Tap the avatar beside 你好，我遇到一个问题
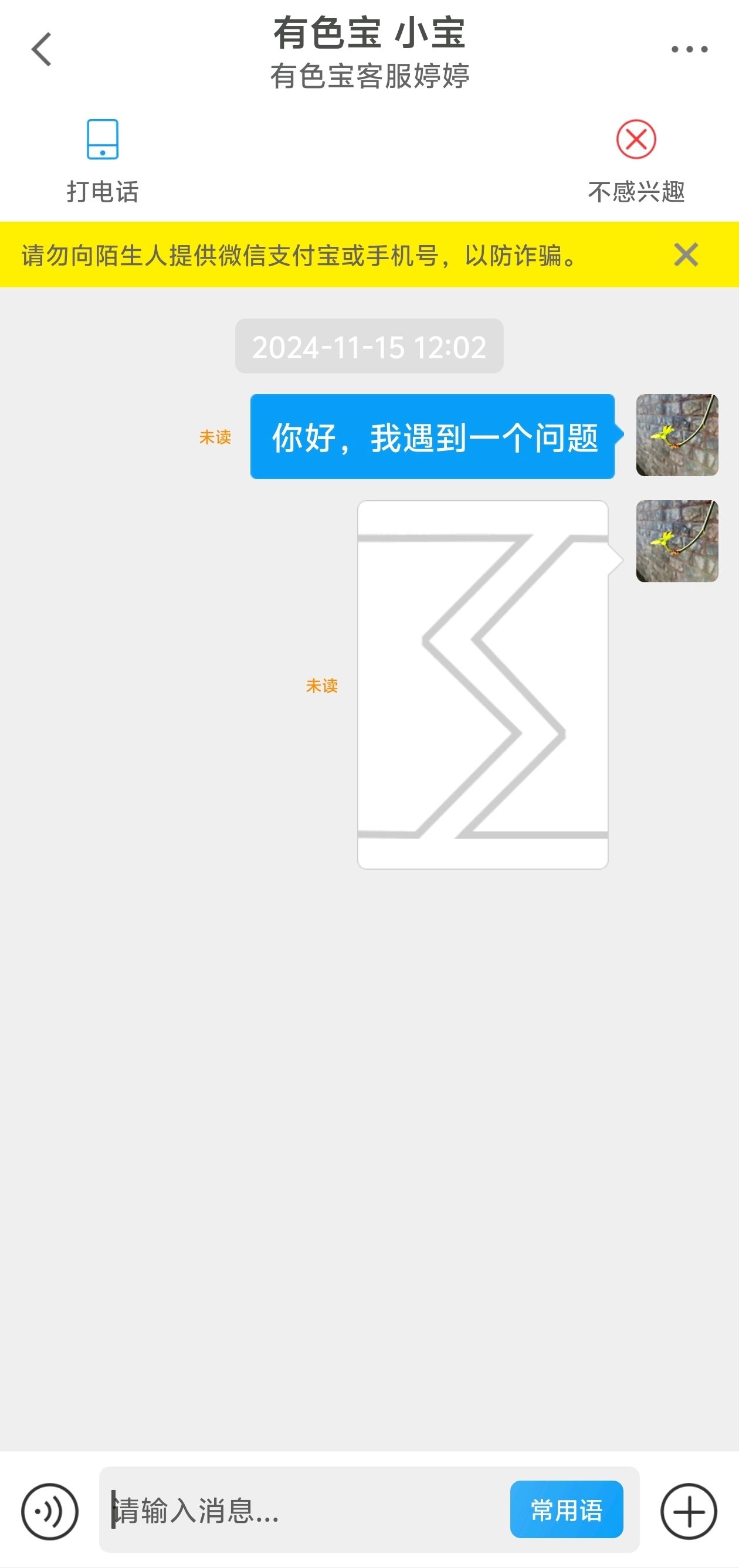 677,435
